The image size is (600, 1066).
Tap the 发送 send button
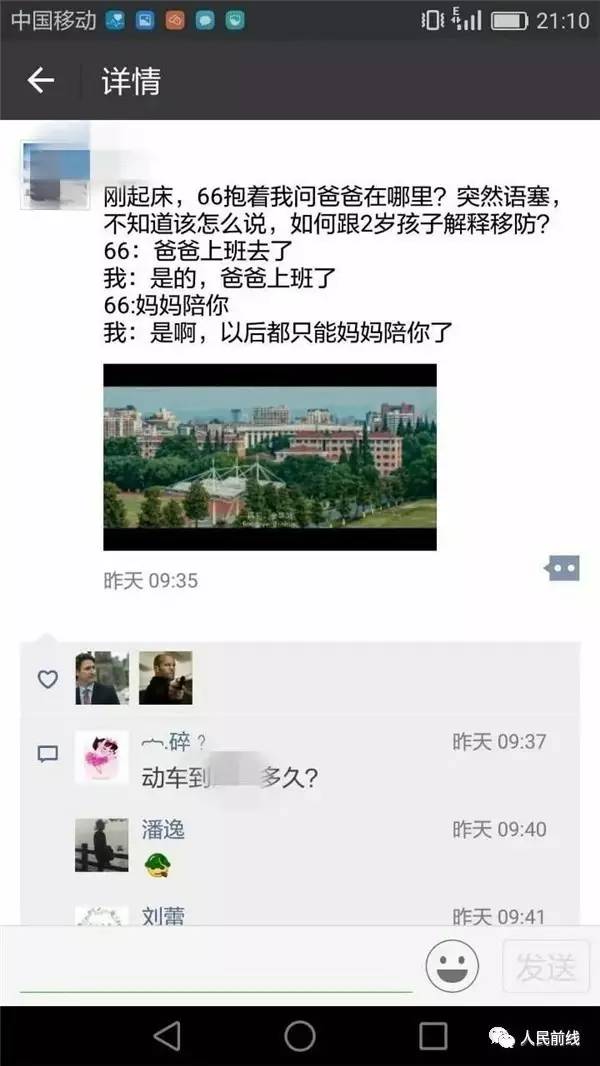[x=546, y=967]
